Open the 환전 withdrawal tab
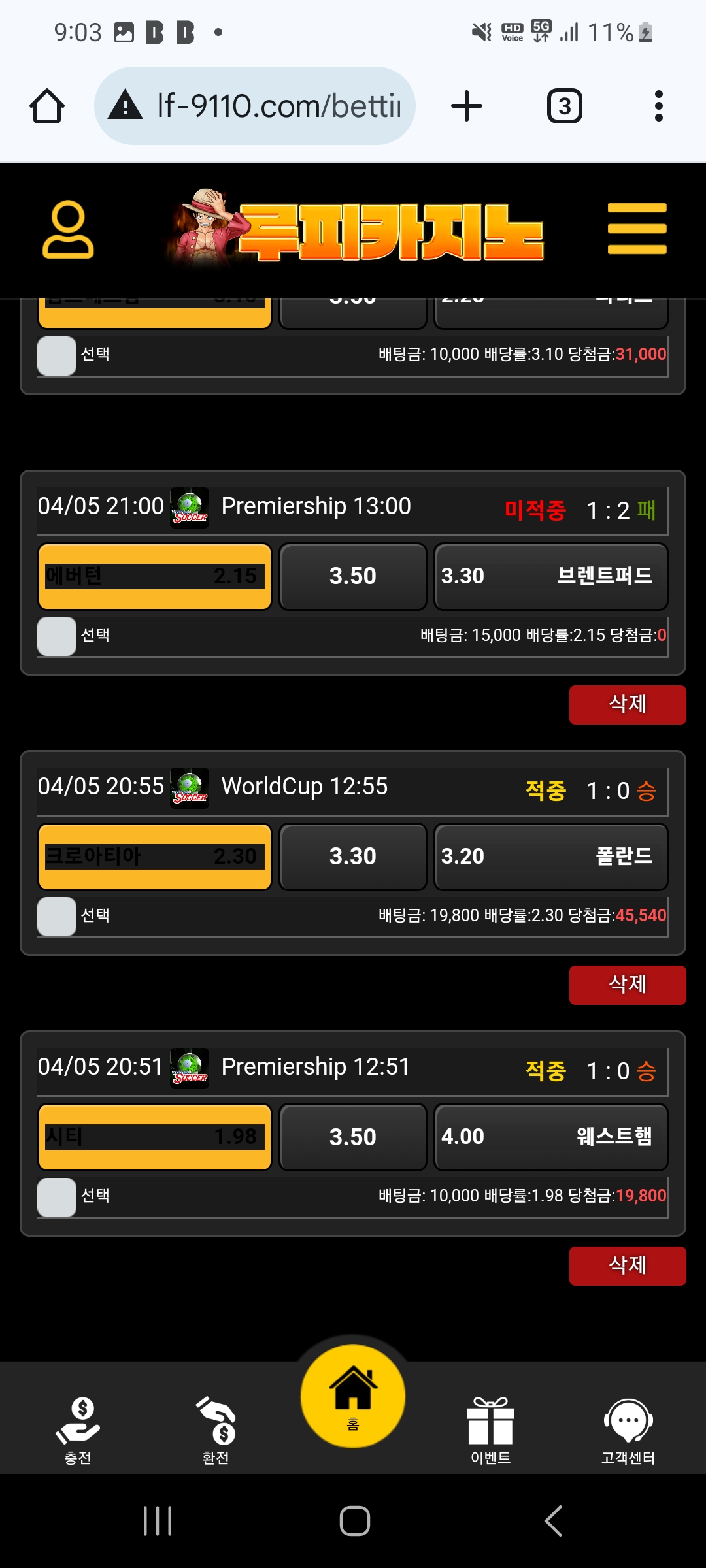 point(216,1429)
